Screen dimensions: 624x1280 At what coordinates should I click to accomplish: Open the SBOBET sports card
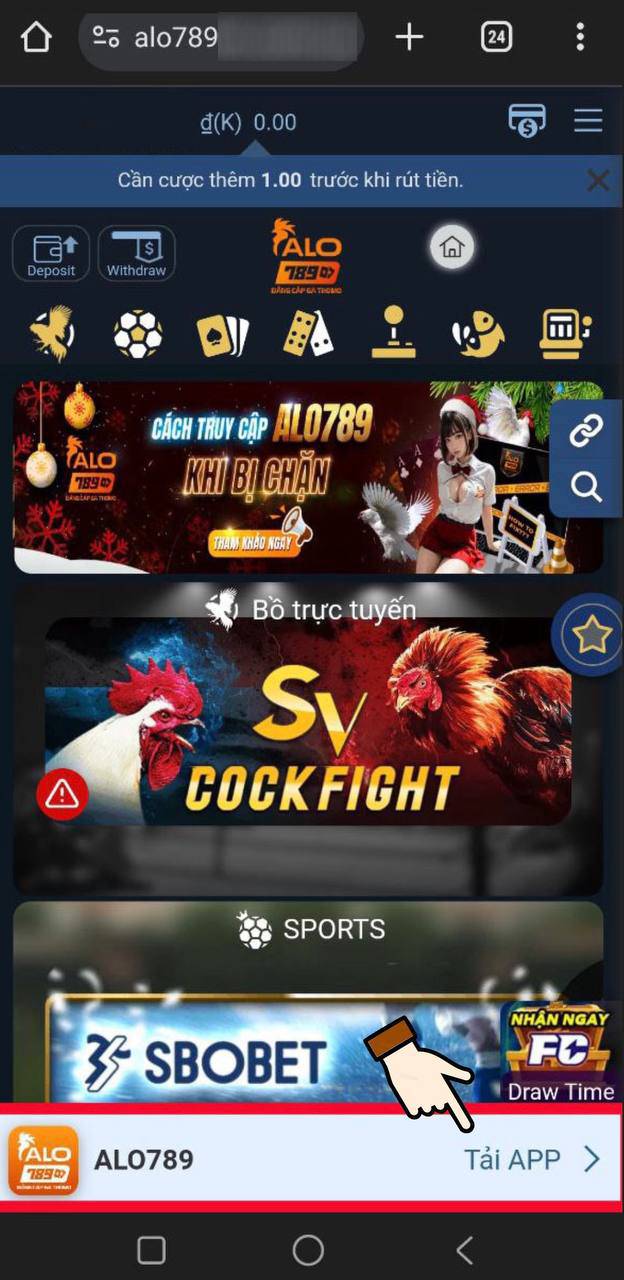(x=270, y=1050)
